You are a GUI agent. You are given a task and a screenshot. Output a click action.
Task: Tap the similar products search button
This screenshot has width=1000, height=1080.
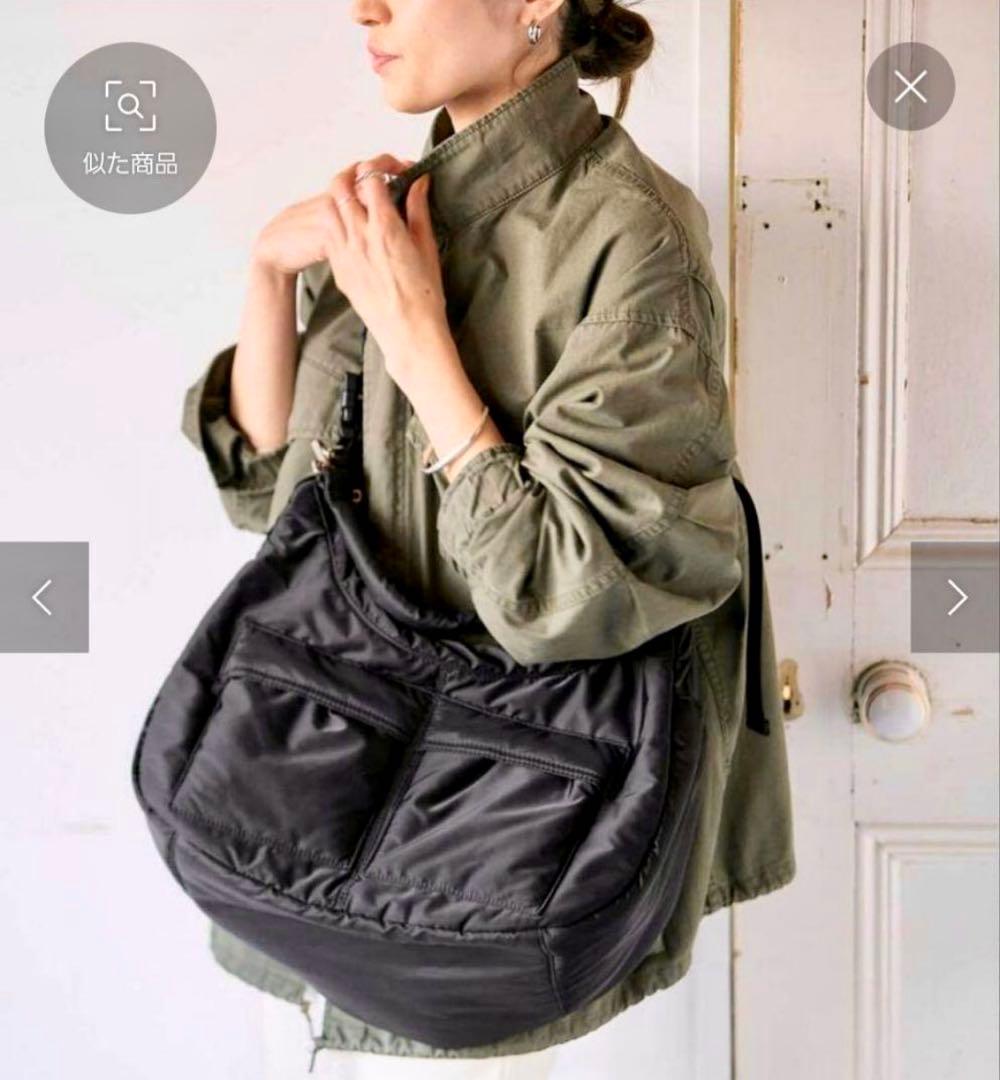(x=130, y=127)
